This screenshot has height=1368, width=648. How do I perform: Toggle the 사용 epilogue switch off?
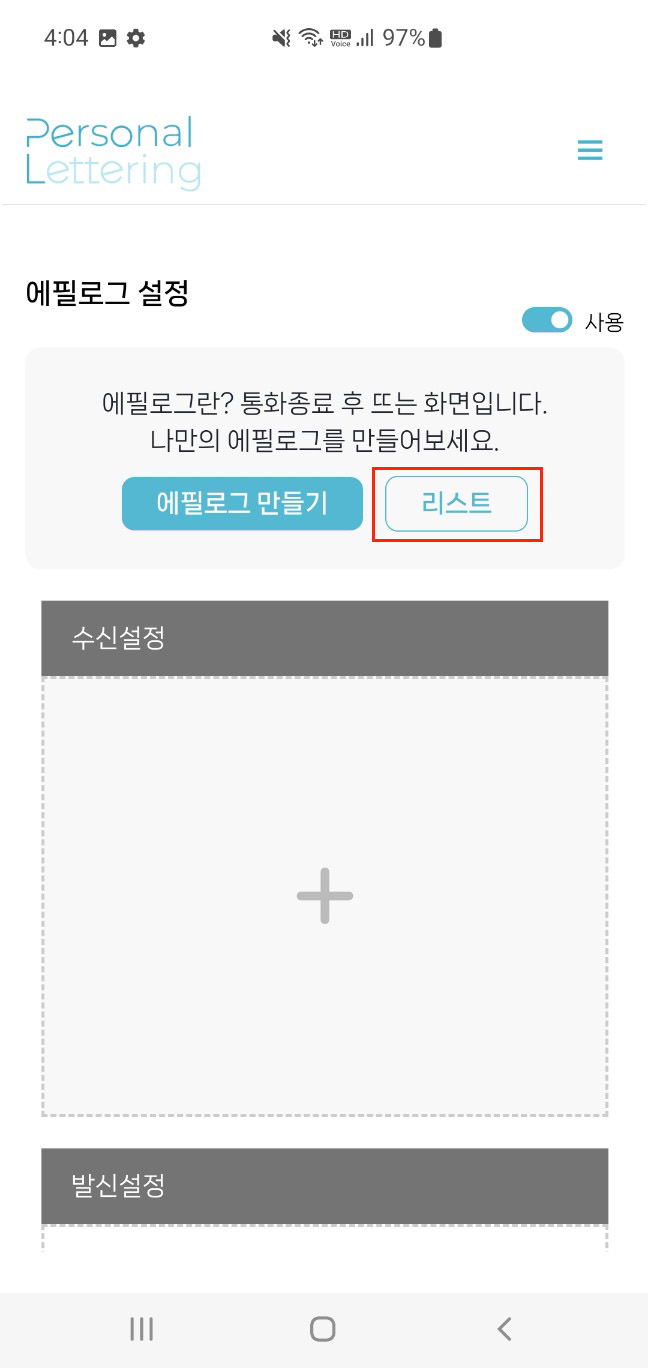(x=547, y=320)
